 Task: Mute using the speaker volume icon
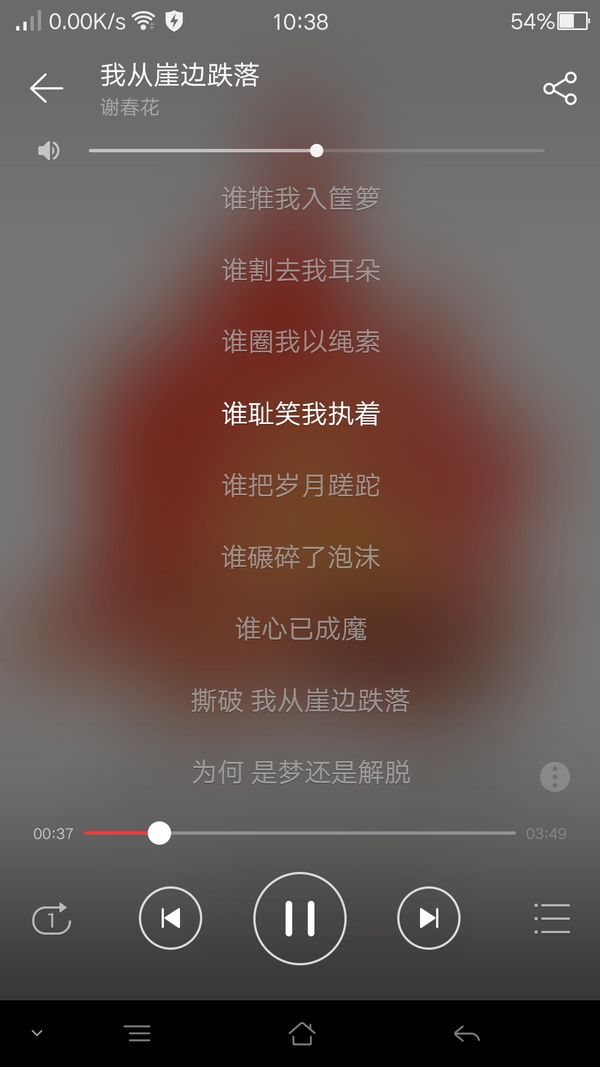coord(48,150)
